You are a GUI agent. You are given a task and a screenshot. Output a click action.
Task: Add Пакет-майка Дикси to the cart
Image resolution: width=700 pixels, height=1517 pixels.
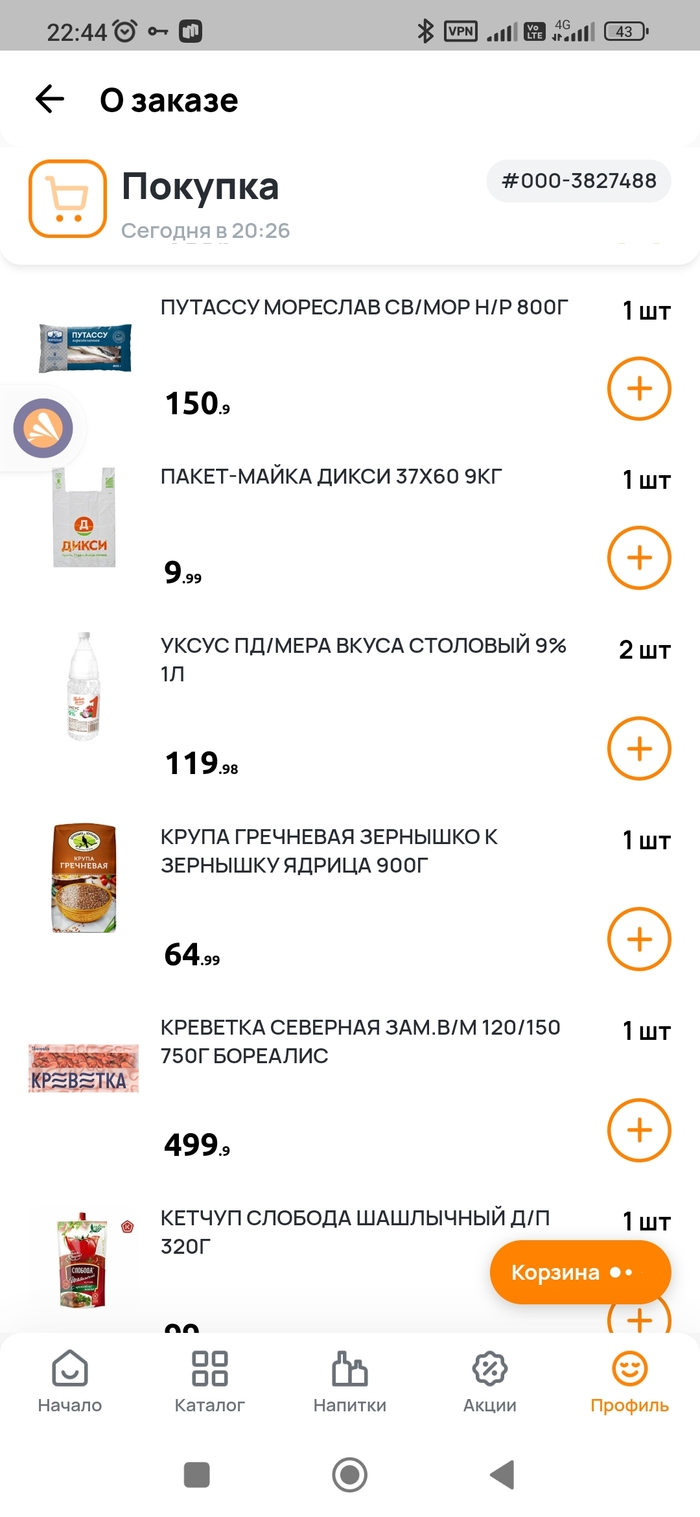click(x=639, y=558)
